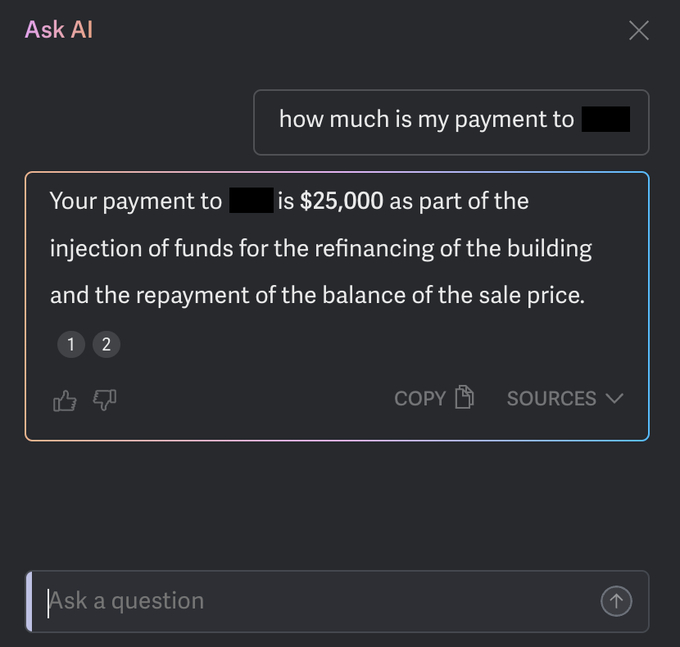680x647 pixels.
Task: Send the question with the arrow button
Action: (x=616, y=601)
